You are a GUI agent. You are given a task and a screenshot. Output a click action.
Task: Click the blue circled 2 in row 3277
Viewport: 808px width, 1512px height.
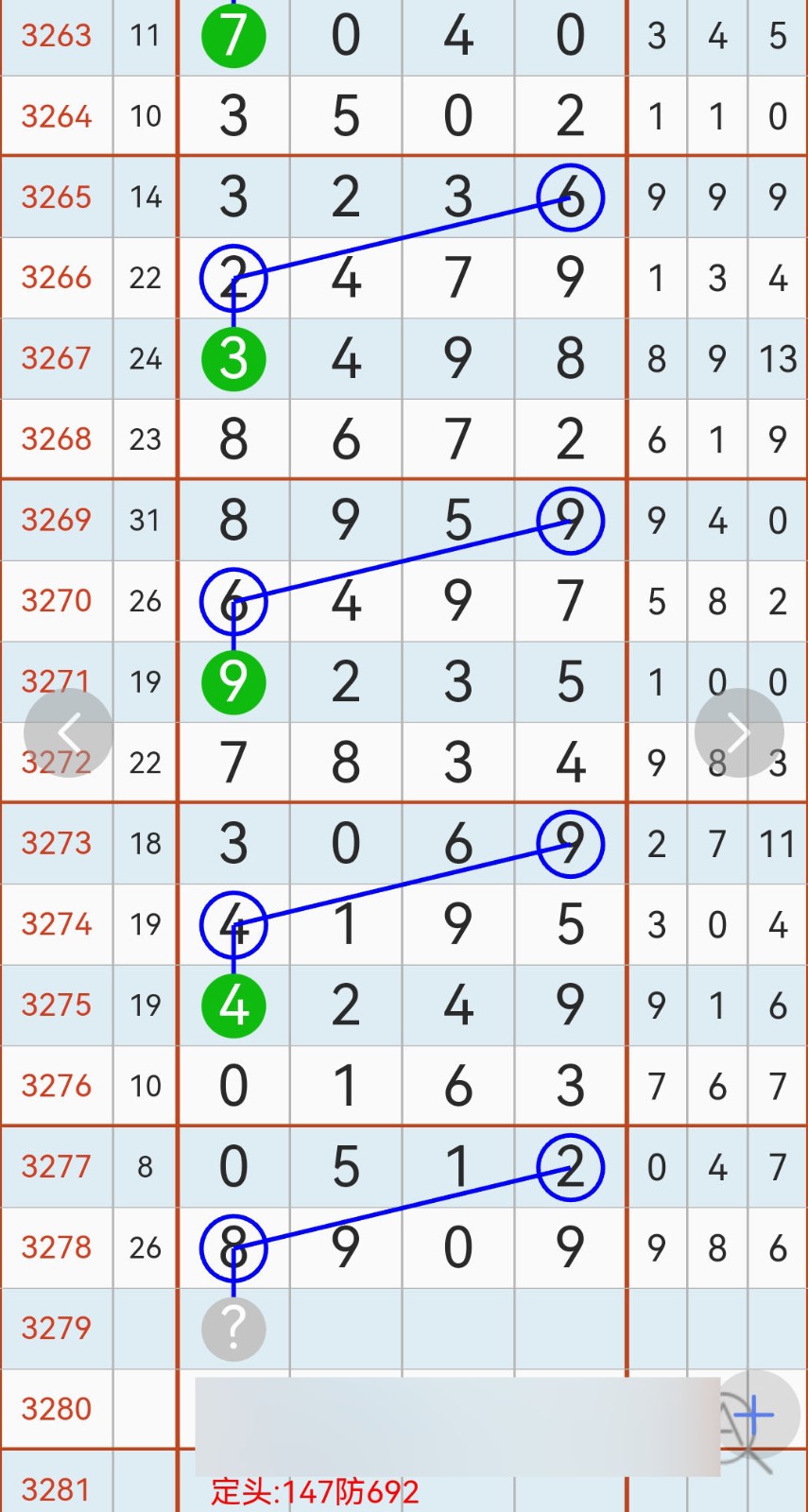tap(570, 1167)
